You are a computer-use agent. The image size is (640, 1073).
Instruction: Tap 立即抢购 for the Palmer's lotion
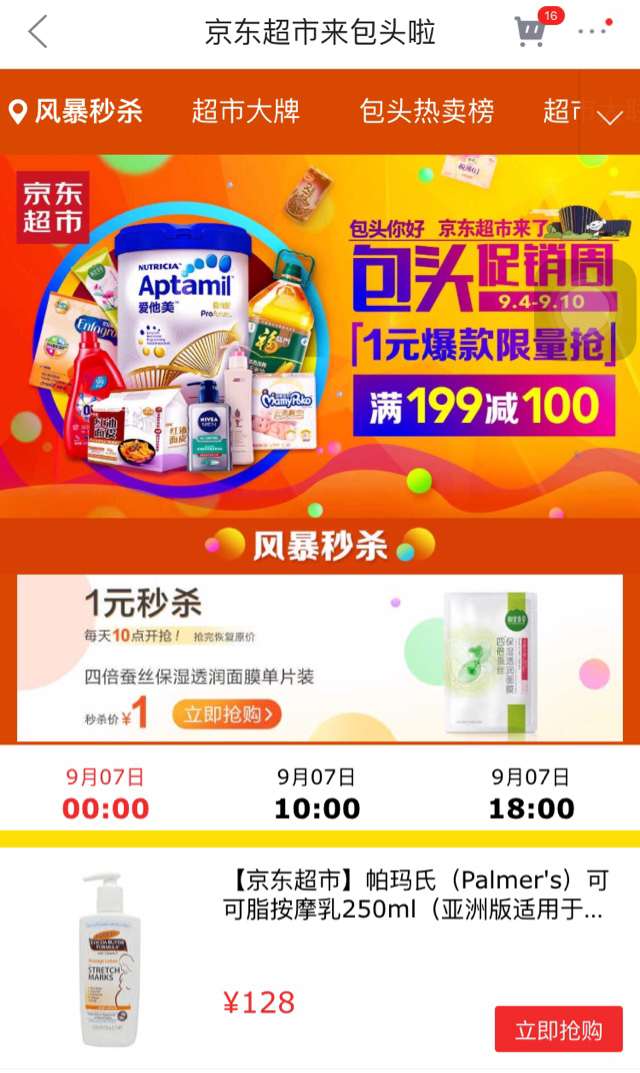tap(558, 1030)
